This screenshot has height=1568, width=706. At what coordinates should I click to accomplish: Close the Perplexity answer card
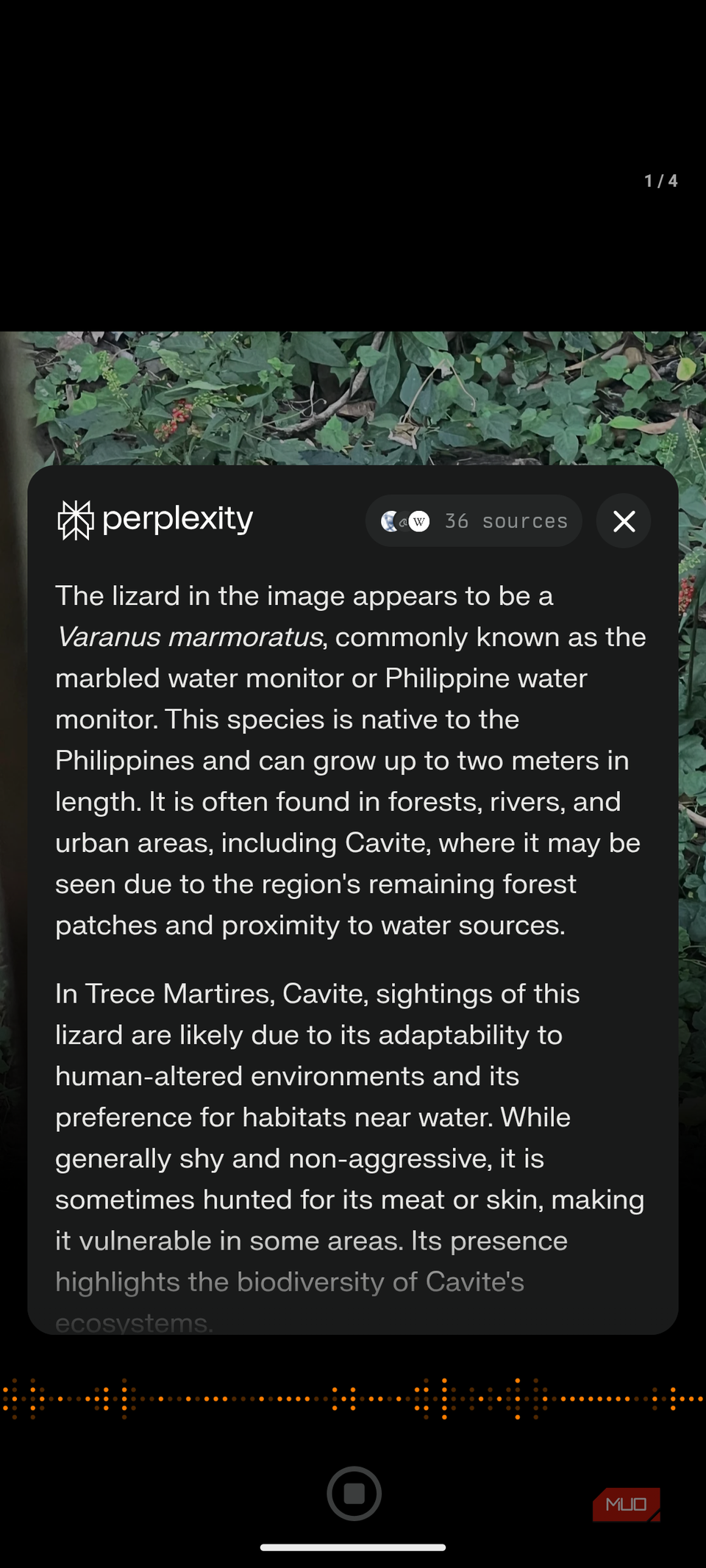pyautogui.click(x=624, y=521)
